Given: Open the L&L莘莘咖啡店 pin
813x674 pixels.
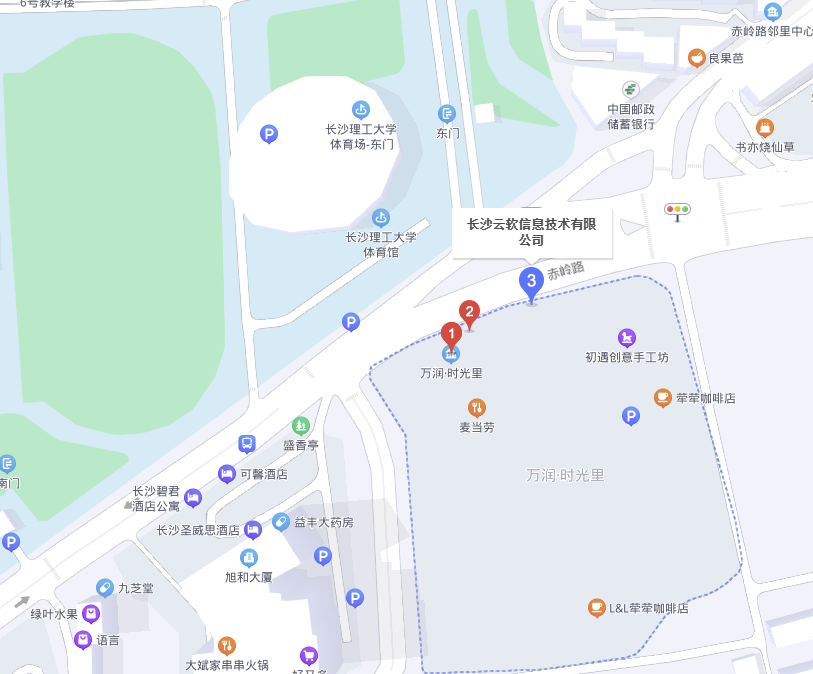Looking at the screenshot, I should tap(597, 608).
